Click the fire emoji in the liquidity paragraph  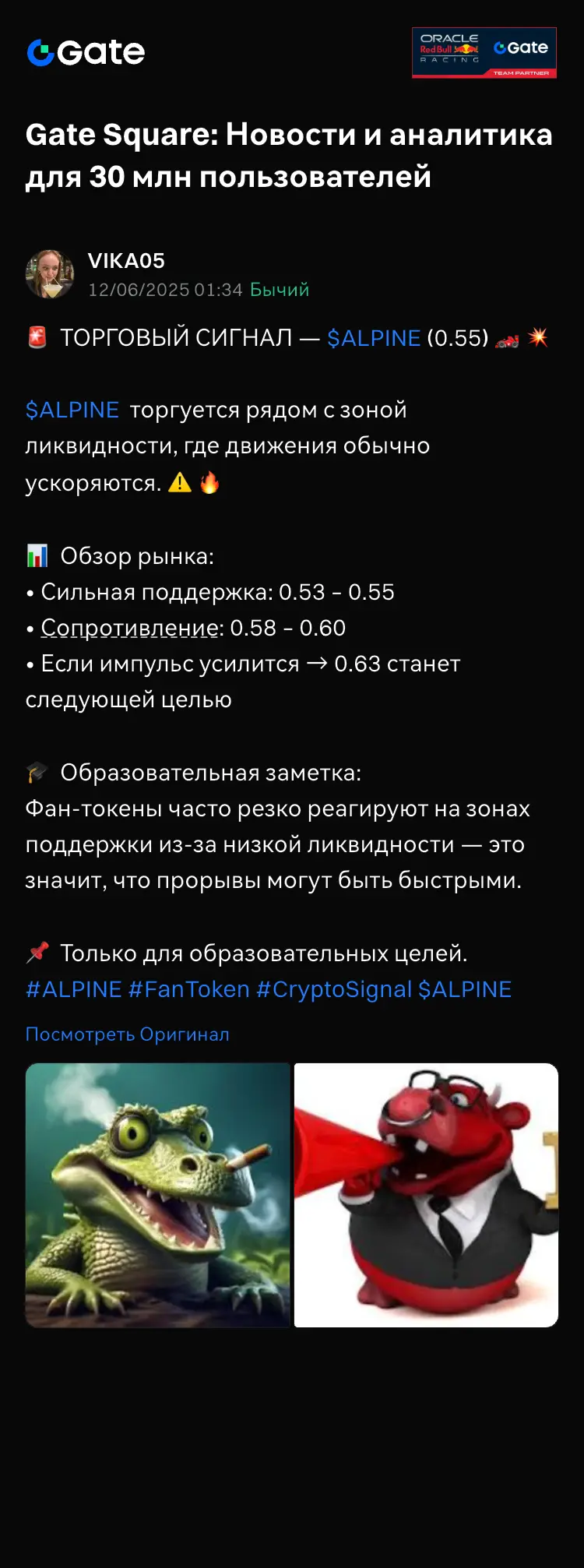210,481
